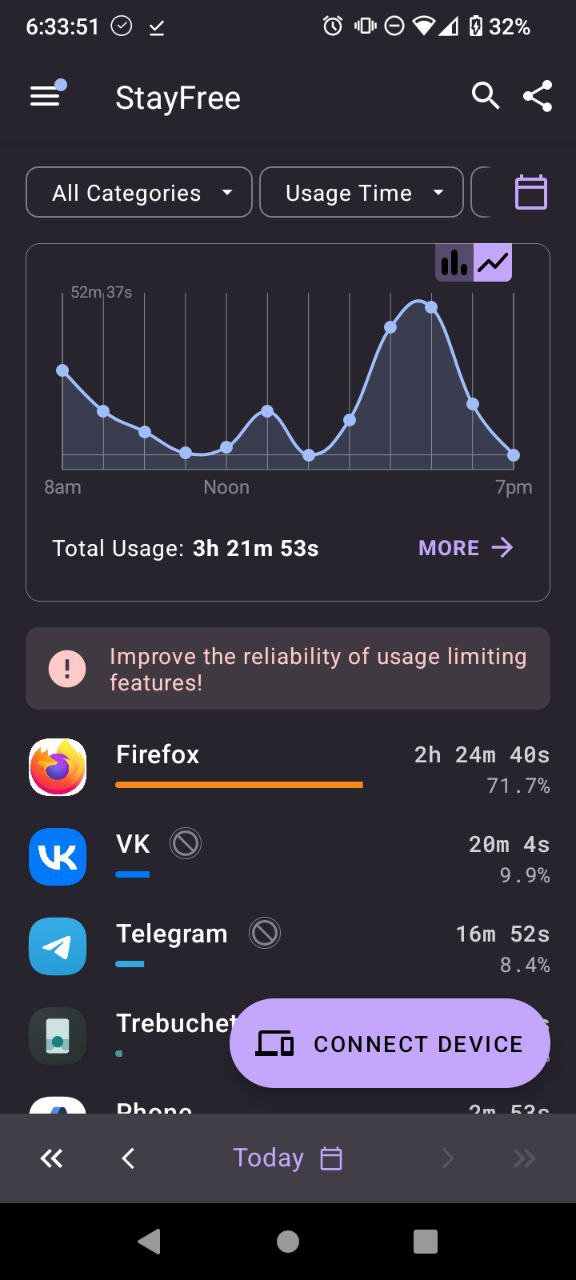576x1280 pixels.
Task: Open the reliability improvement warning banner
Action: click(x=288, y=669)
